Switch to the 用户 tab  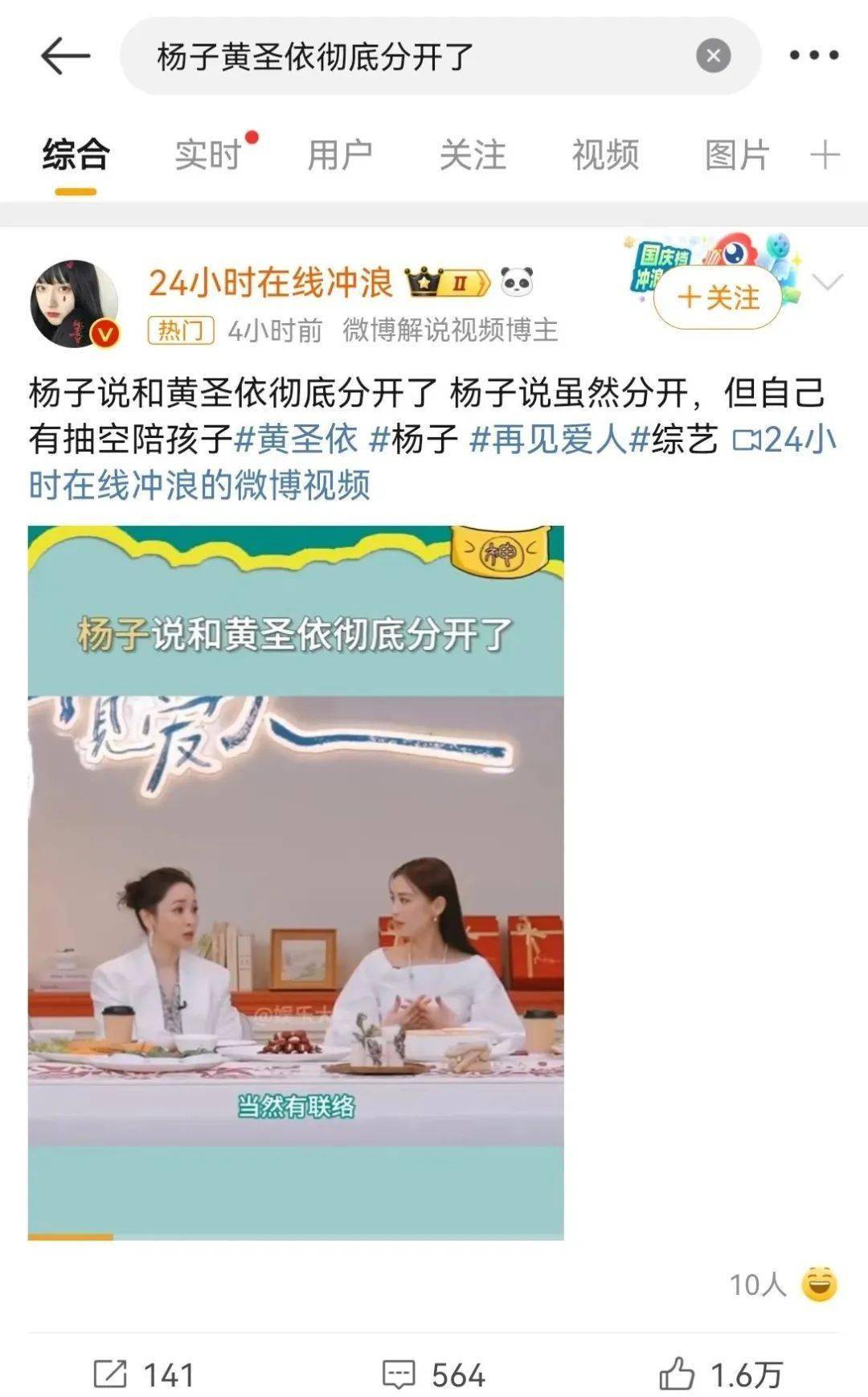point(340,154)
